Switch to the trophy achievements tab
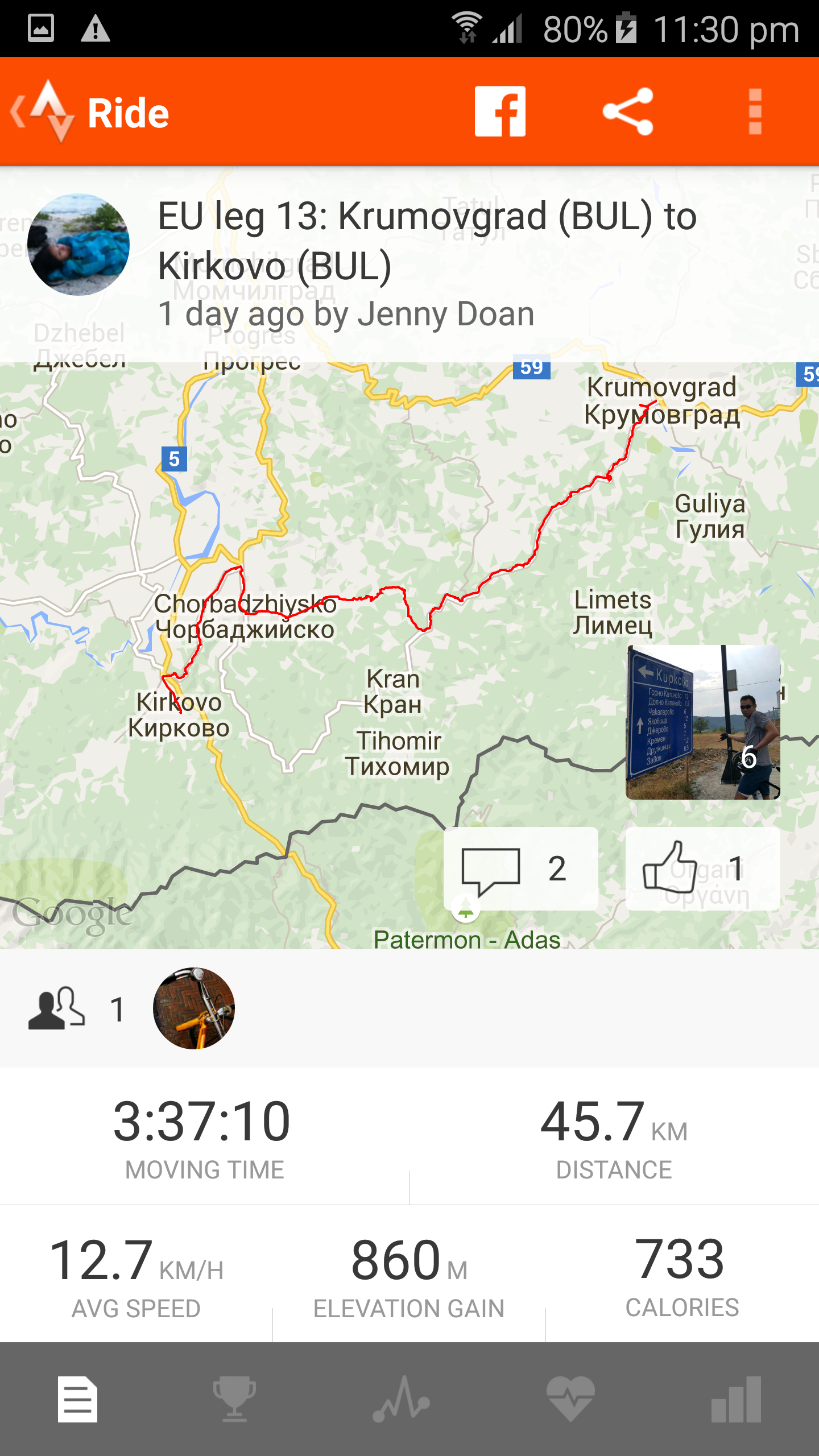The width and height of the screenshot is (819, 1456). [x=234, y=1399]
